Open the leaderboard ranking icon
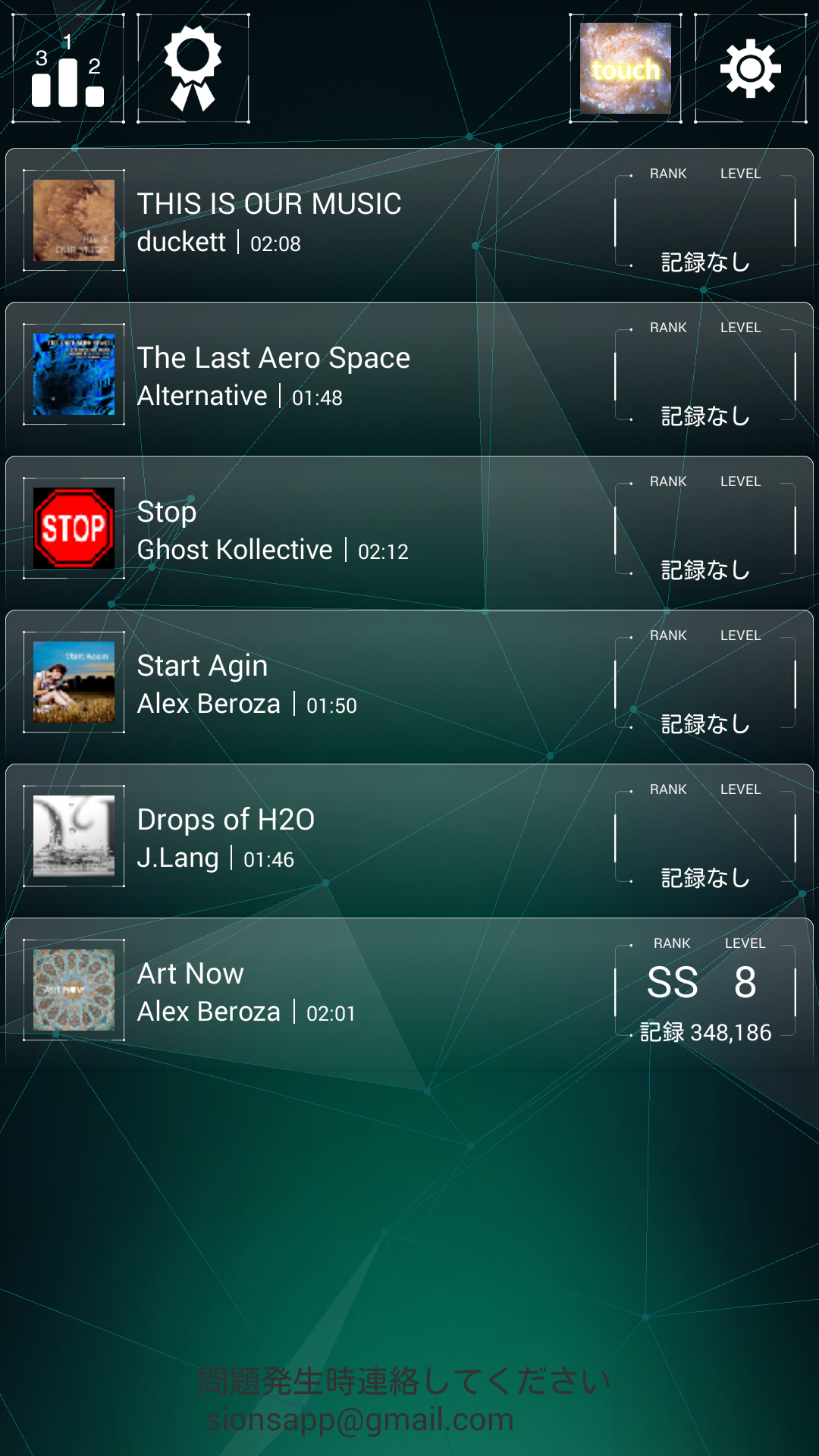Screen dimensions: 819x1456 (68, 69)
